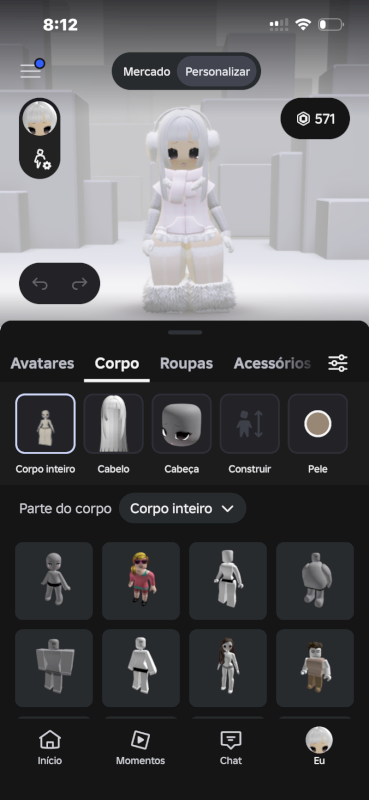
Task: Switch to the Acessórios tab
Action: pyautogui.click(x=272, y=363)
